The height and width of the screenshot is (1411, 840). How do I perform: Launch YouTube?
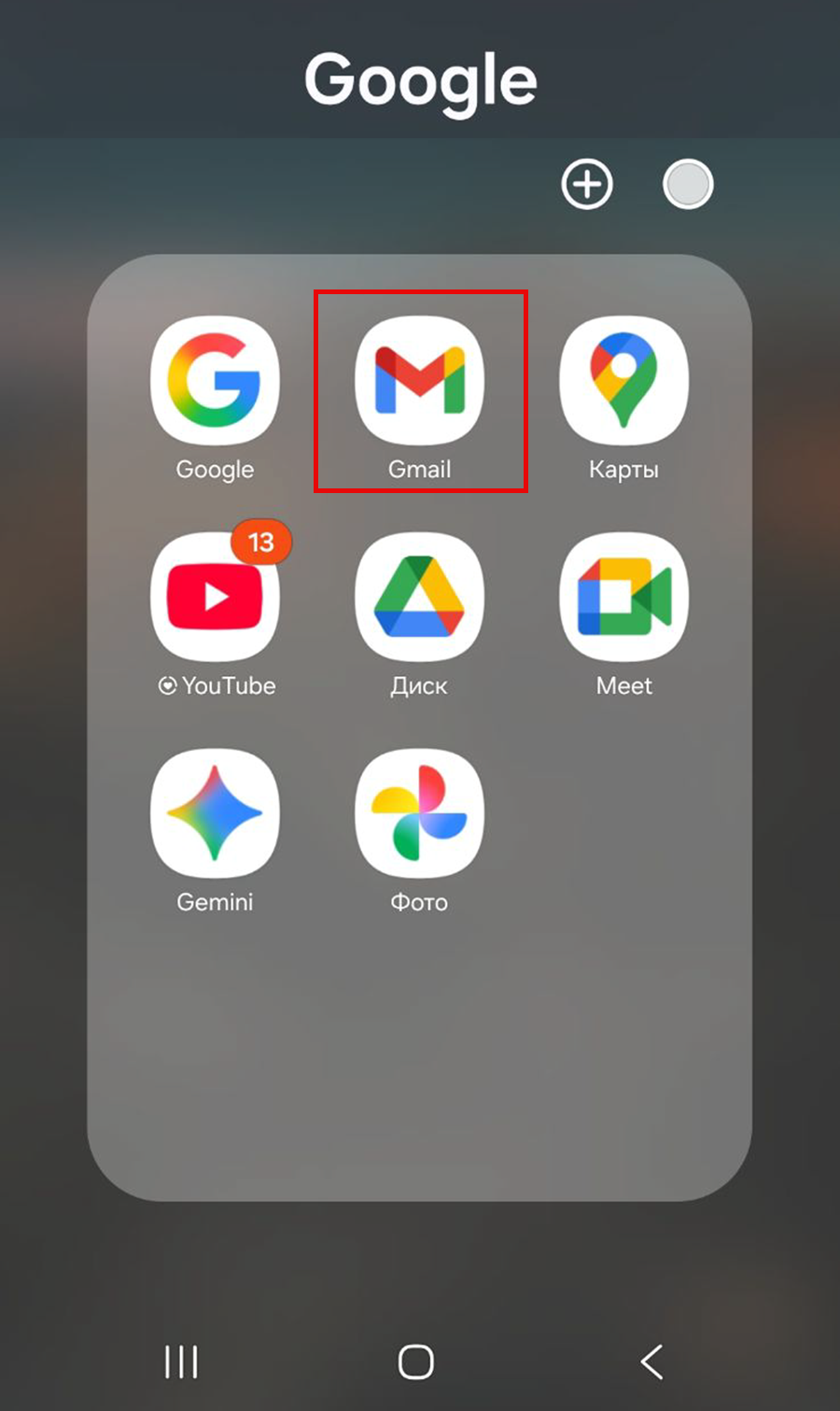[215, 598]
